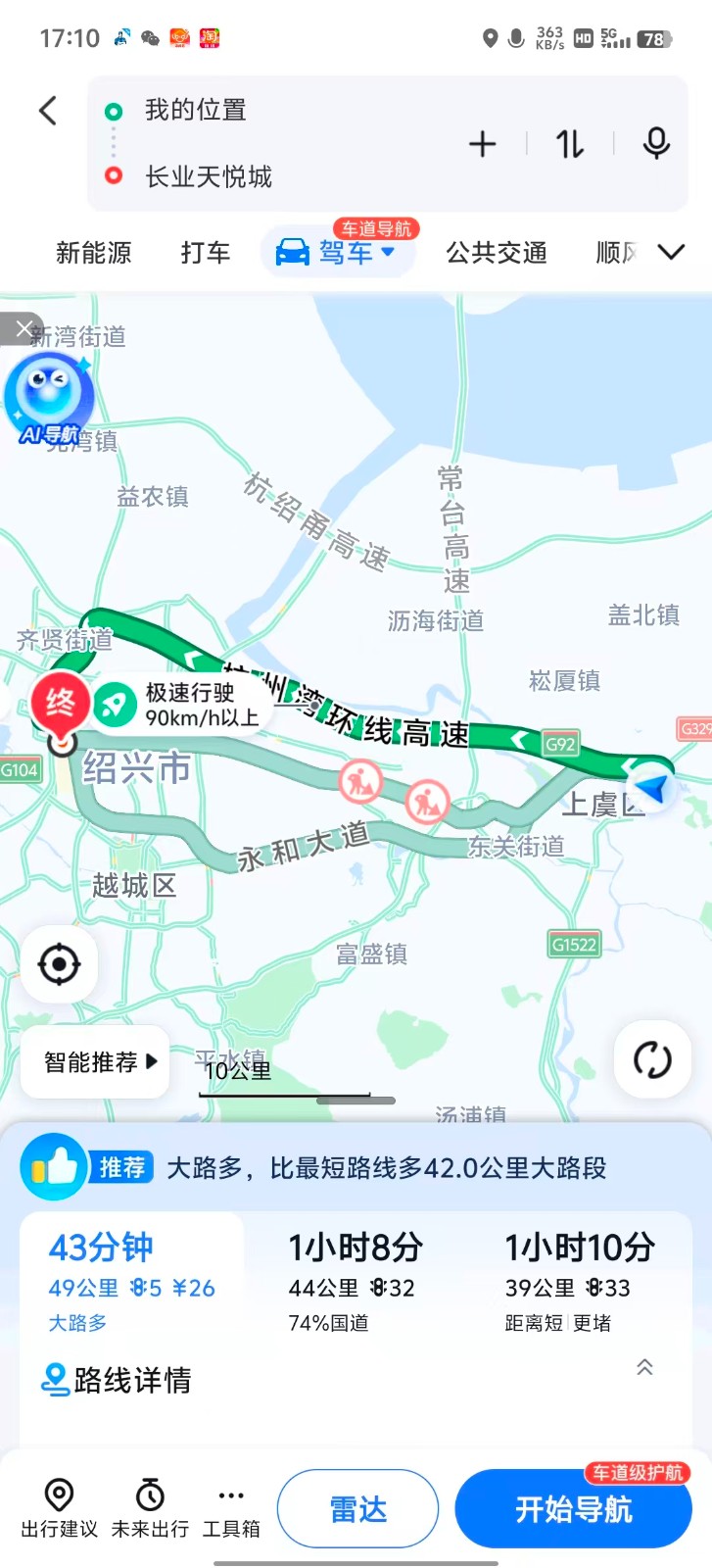Go back from route planning
Image resolution: width=712 pixels, height=1568 pixels.
click(x=48, y=111)
